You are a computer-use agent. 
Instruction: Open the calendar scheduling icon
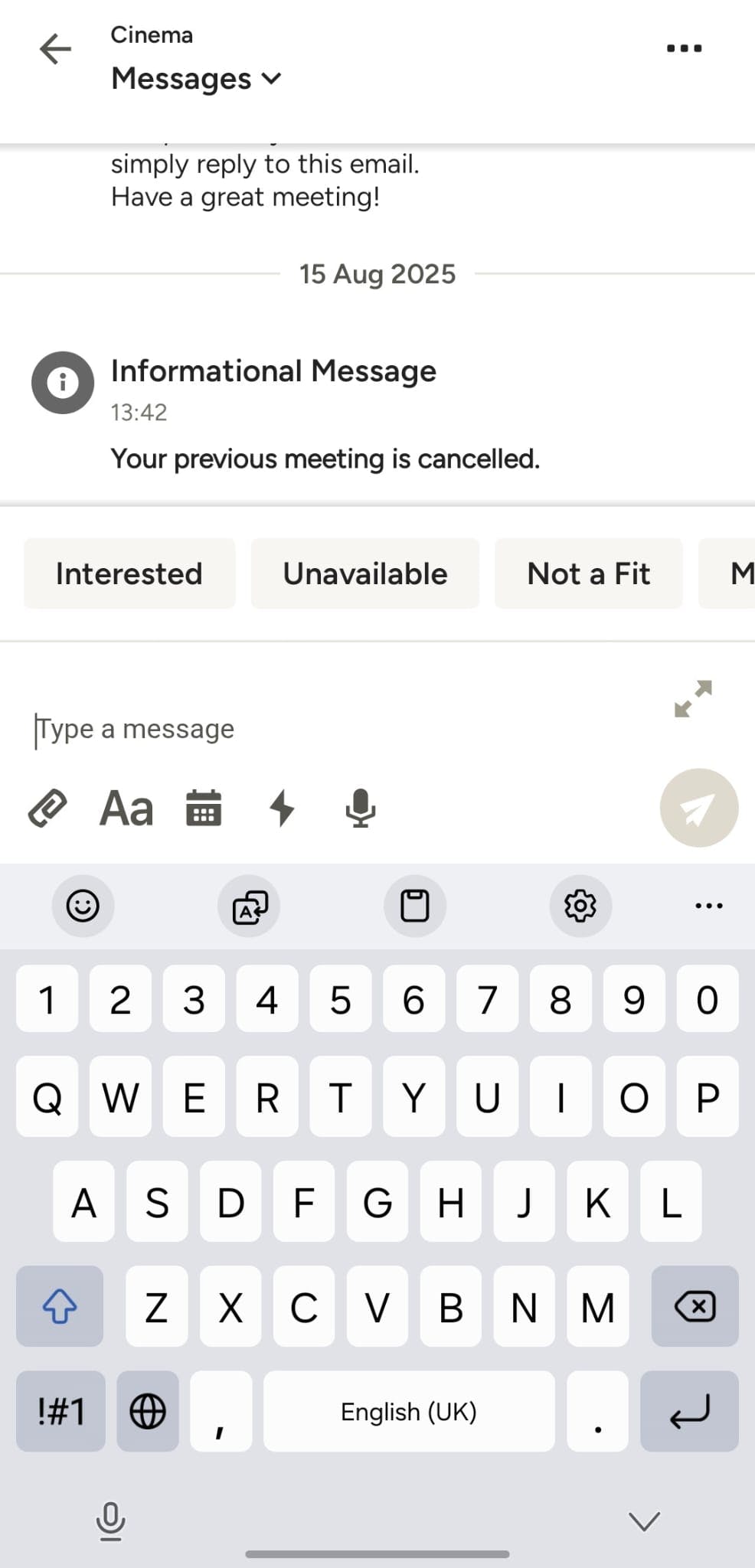[x=204, y=808]
